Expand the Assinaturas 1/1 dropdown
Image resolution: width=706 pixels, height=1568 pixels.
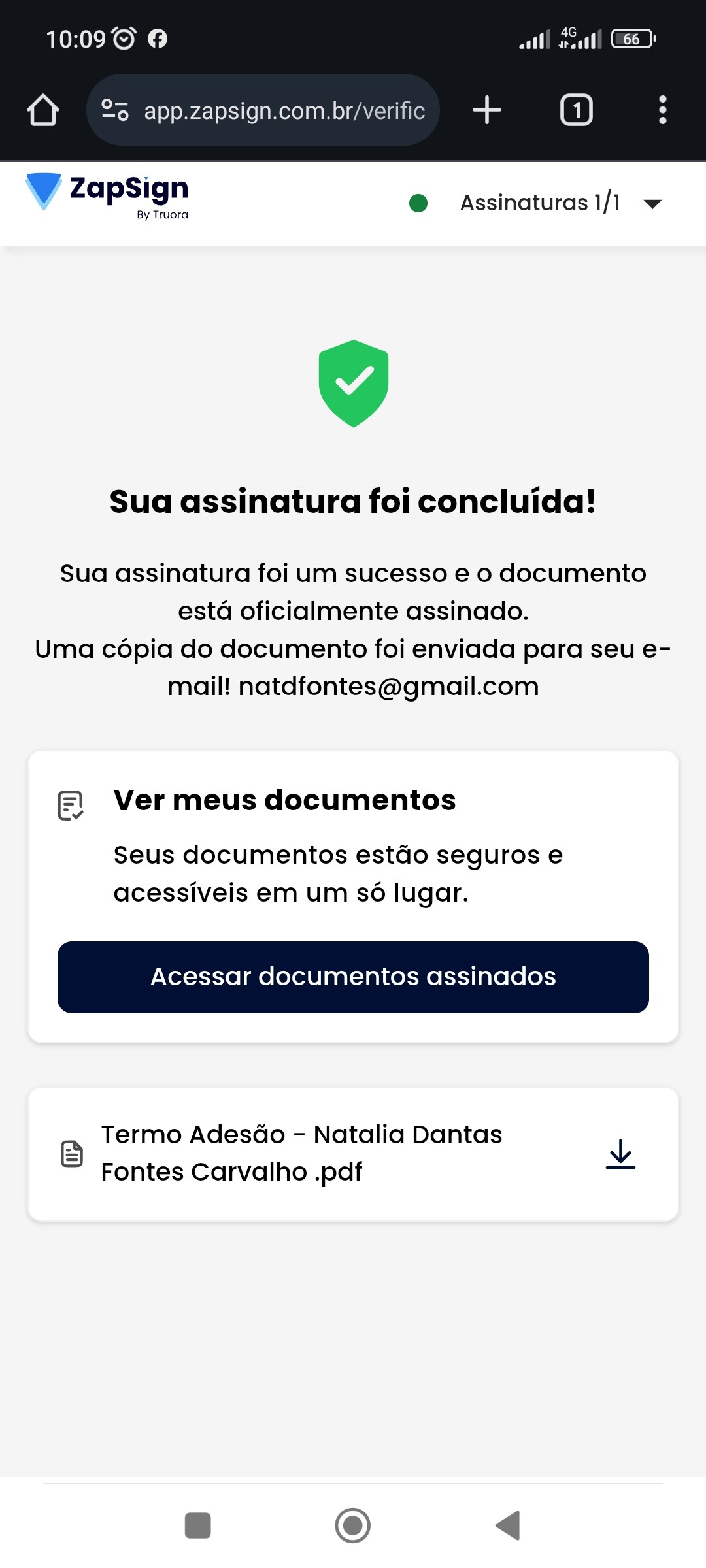pyautogui.click(x=652, y=204)
